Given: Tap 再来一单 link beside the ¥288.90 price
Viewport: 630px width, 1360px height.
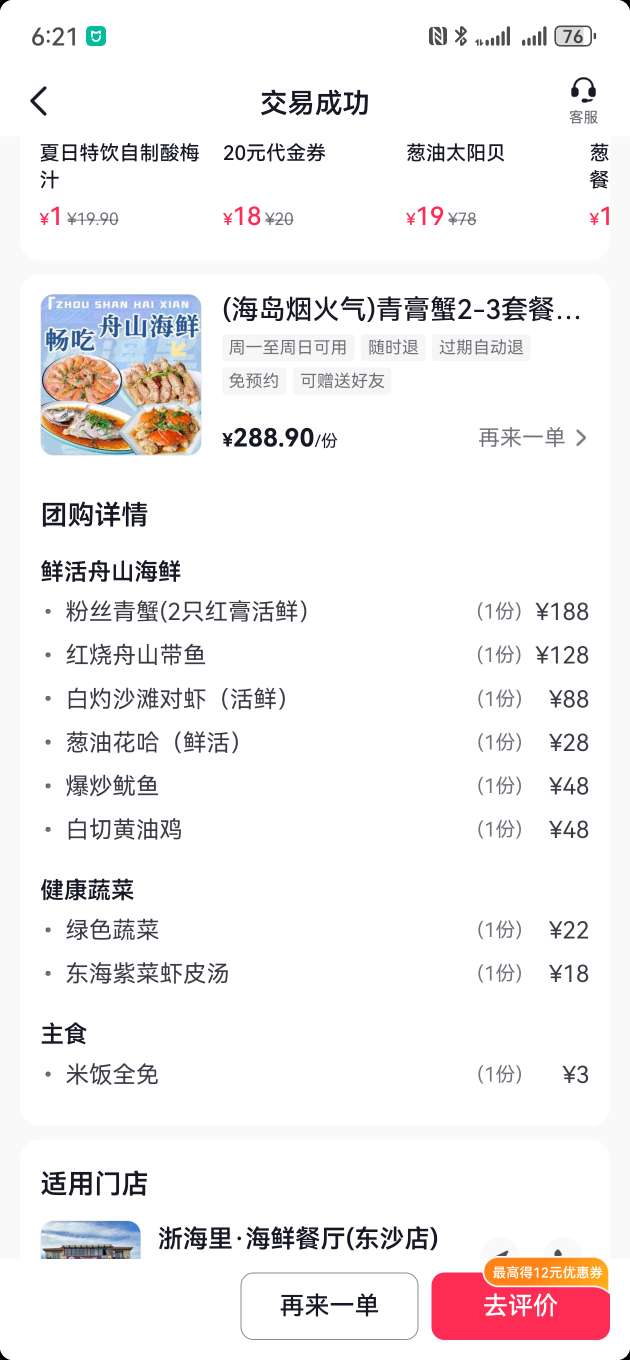Looking at the screenshot, I should pyautogui.click(x=532, y=437).
